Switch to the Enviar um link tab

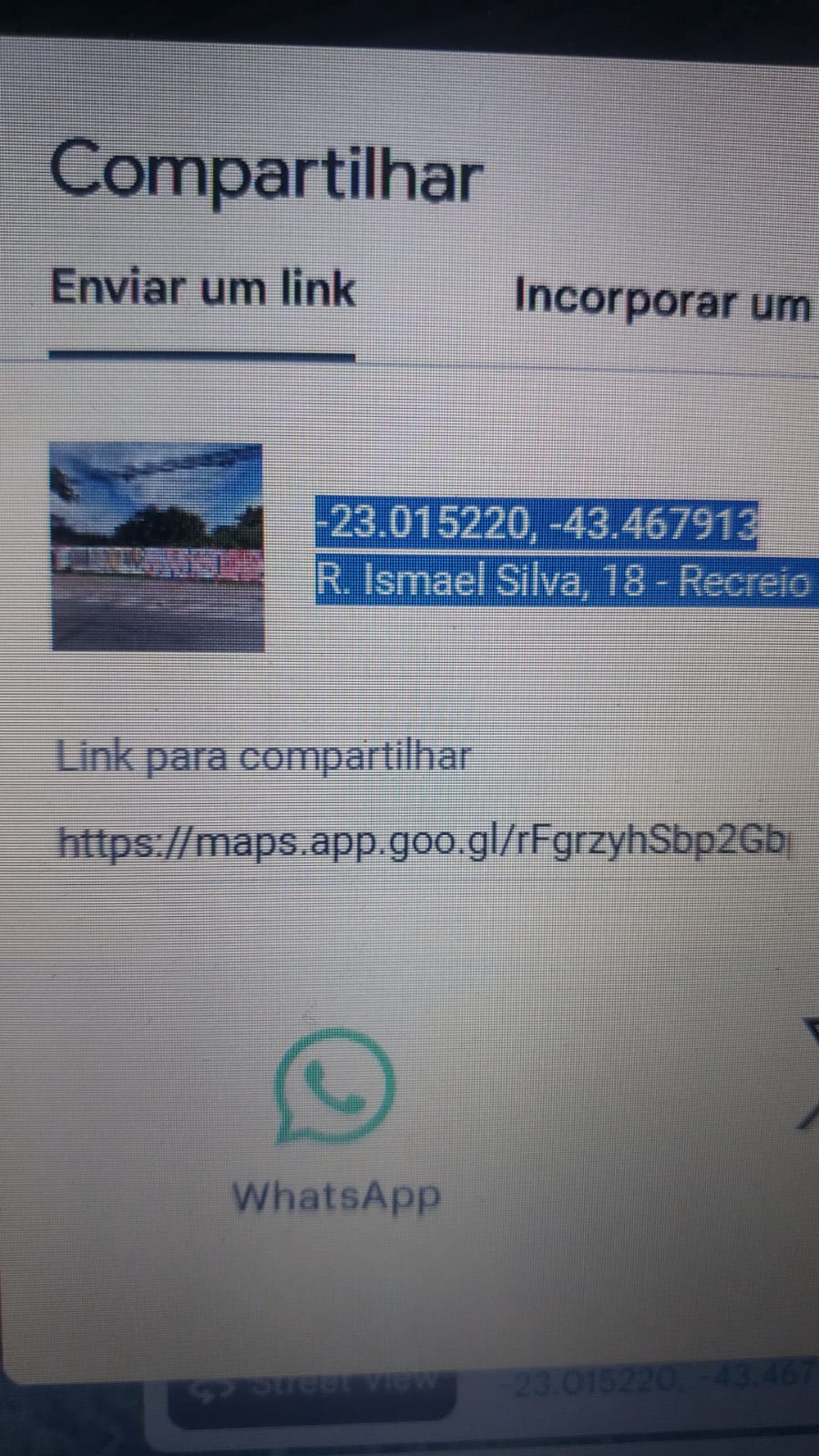pyautogui.click(x=202, y=289)
